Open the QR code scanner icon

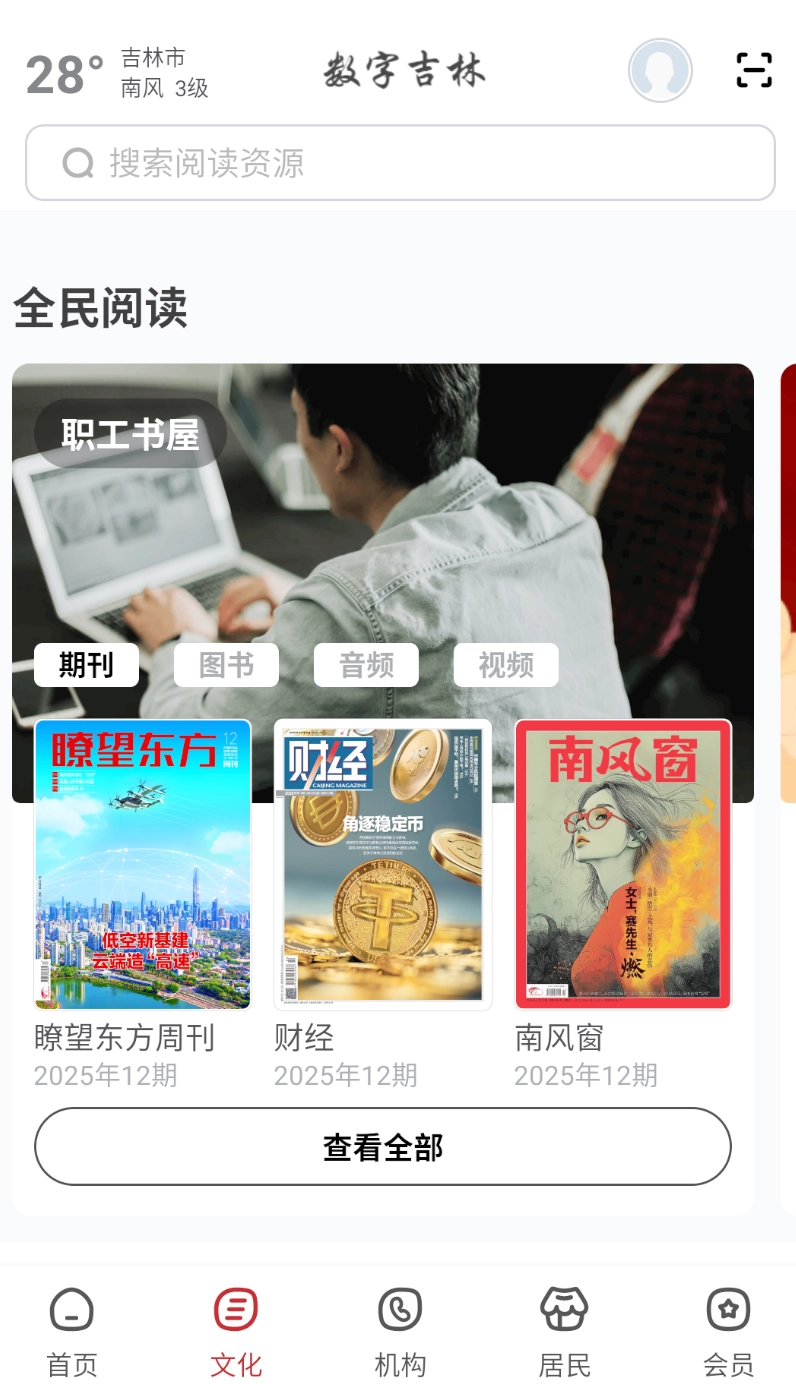click(x=753, y=71)
